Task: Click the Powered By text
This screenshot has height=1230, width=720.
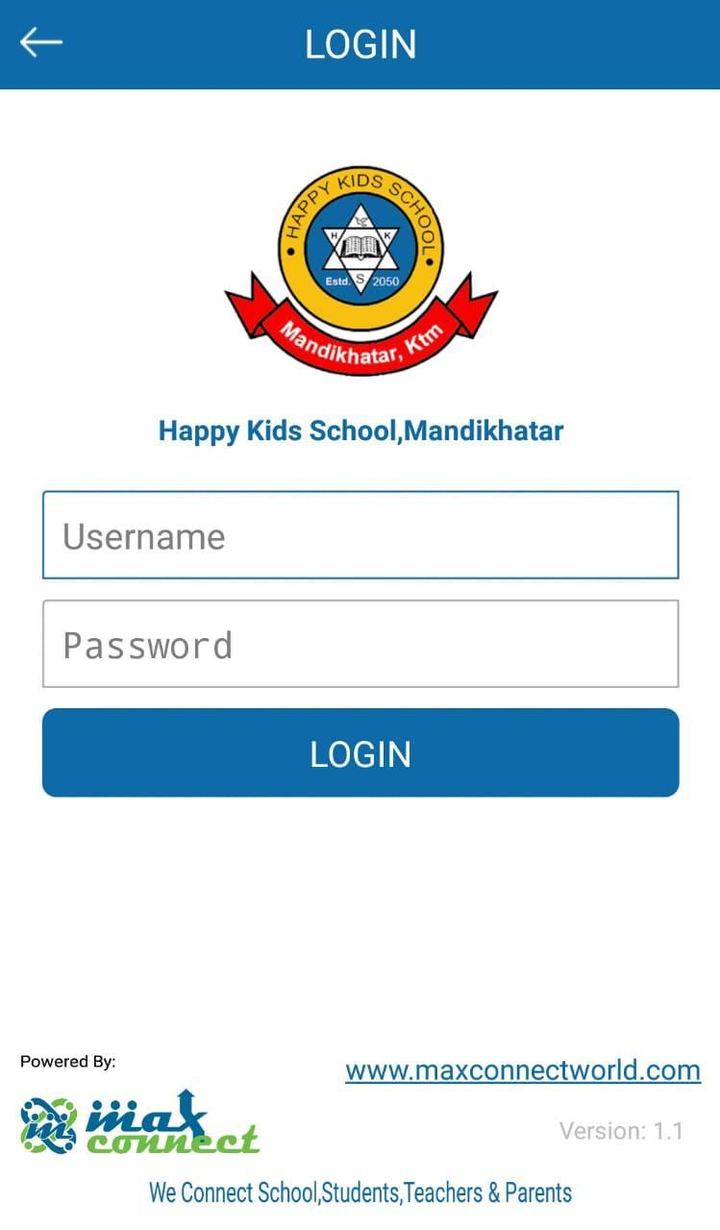Action: tap(67, 1062)
